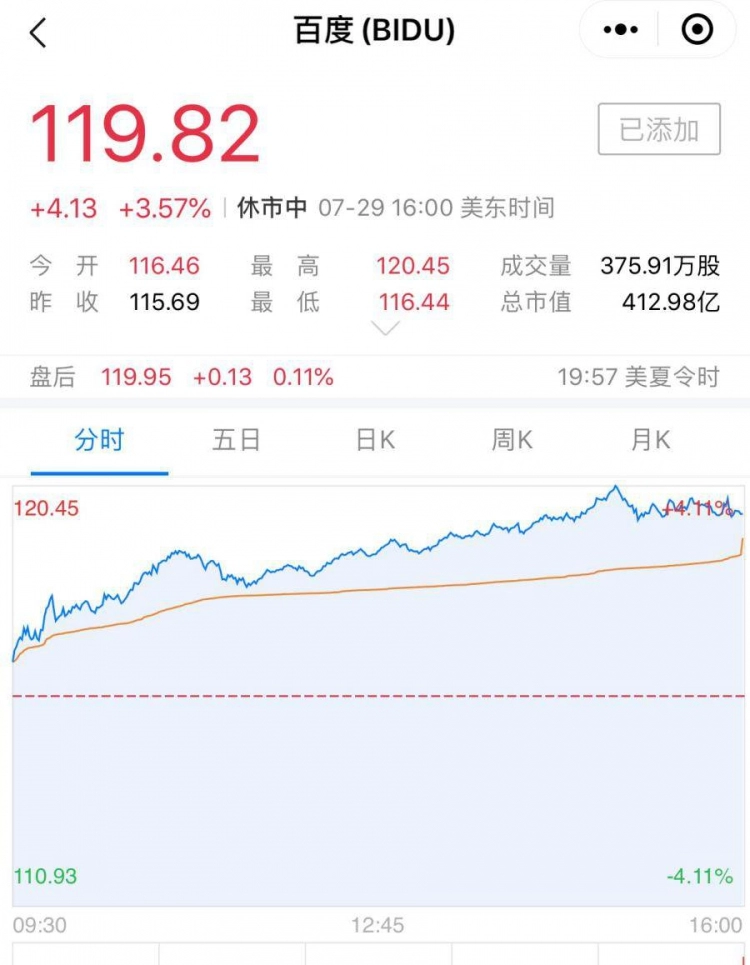The width and height of the screenshot is (750, 965).
Task: Tap the 已添加 watchlist button
Action: tap(659, 129)
